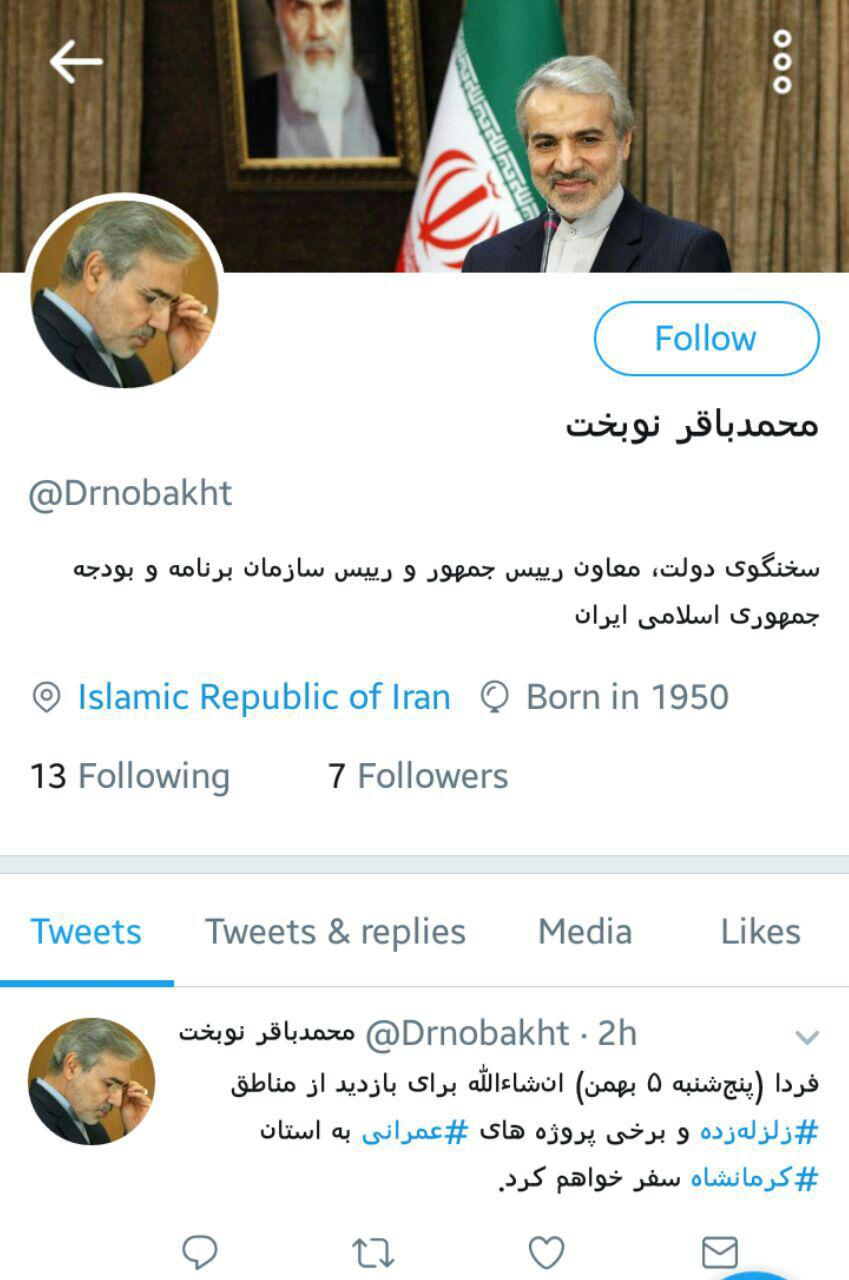The image size is (849, 1280).
Task: Switch to the Likes tab
Action: [x=760, y=932]
